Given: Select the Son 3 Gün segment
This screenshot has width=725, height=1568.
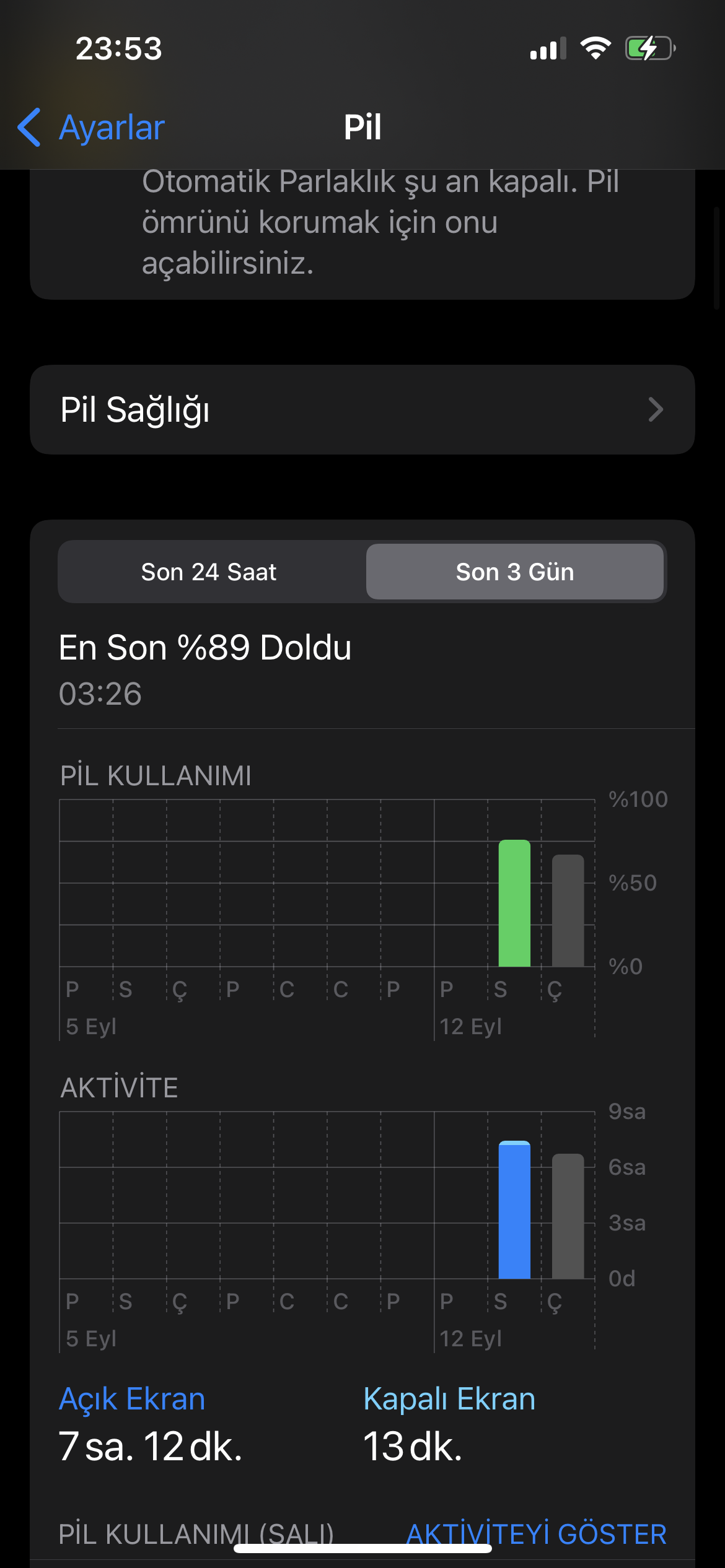Looking at the screenshot, I should 515,572.
